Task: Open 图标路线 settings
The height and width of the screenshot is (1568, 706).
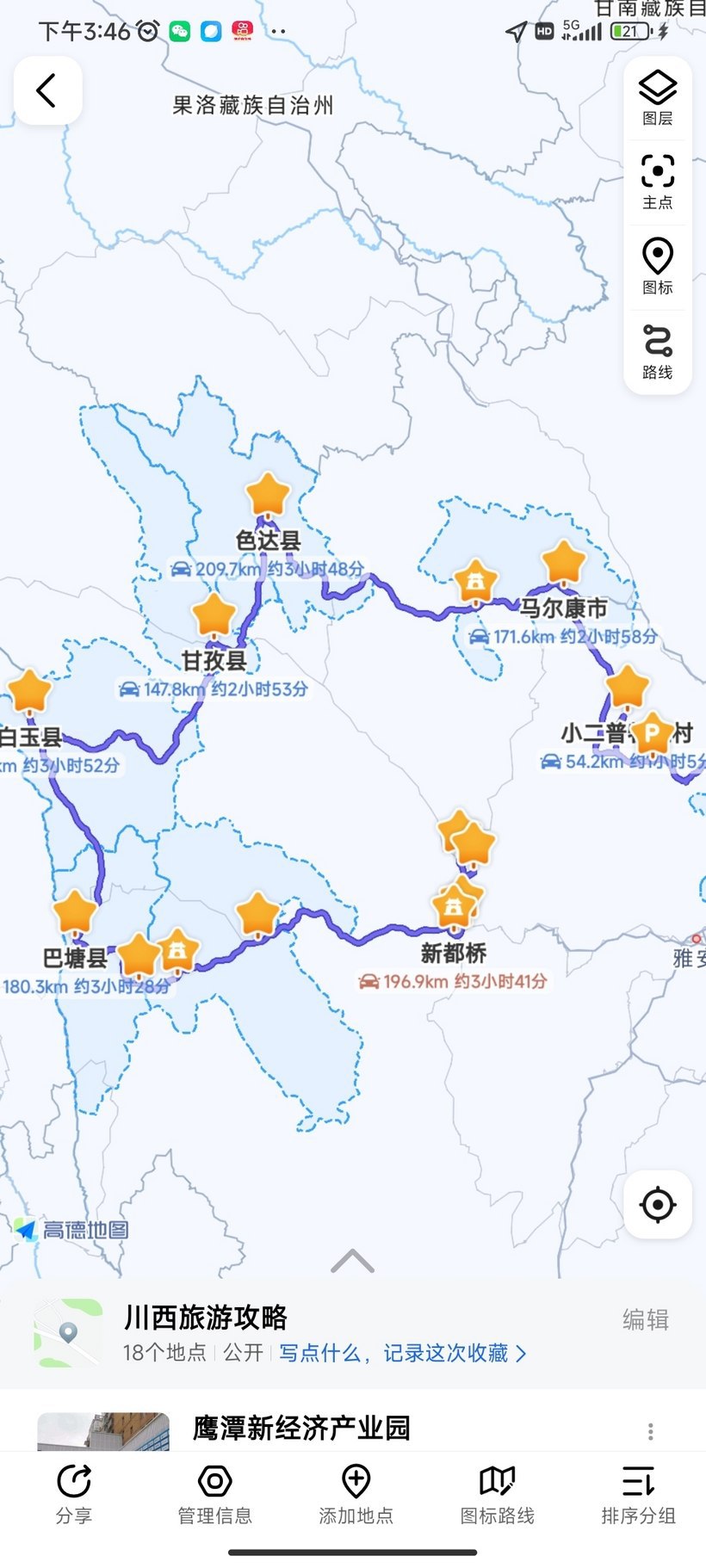Action: [x=497, y=1495]
